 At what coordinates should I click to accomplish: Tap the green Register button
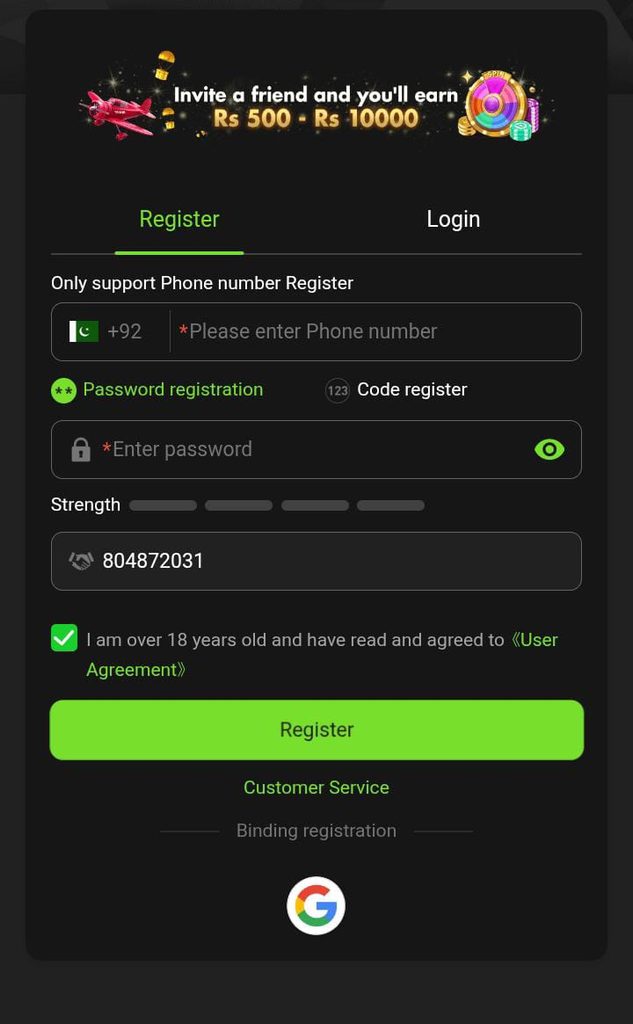tap(316, 729)
